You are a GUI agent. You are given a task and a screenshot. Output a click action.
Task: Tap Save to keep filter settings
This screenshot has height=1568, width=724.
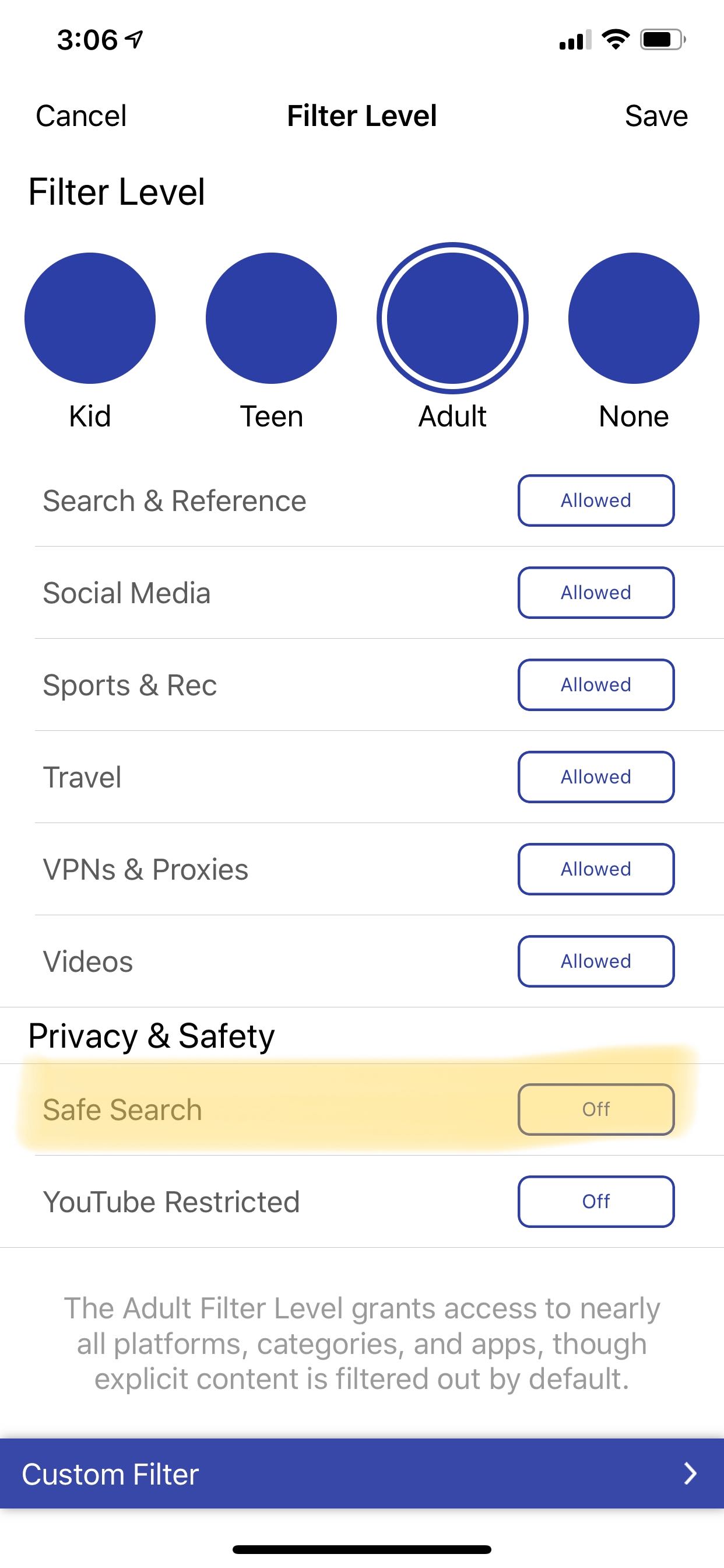click(x=656, y=115)
